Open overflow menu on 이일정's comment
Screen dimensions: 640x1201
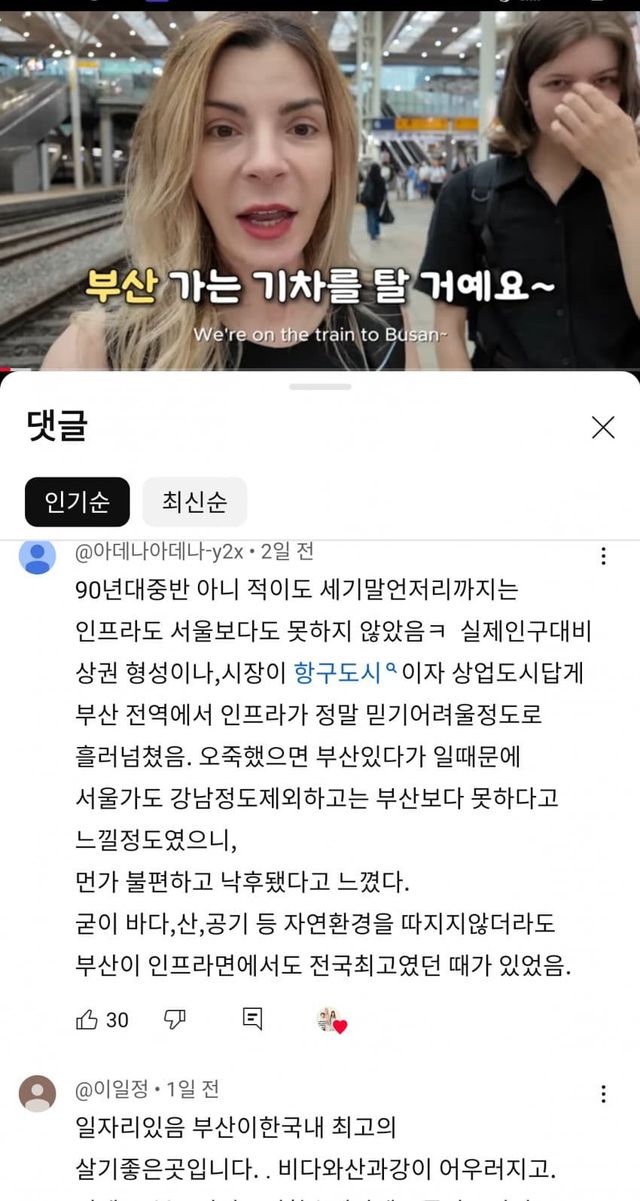603,1095
